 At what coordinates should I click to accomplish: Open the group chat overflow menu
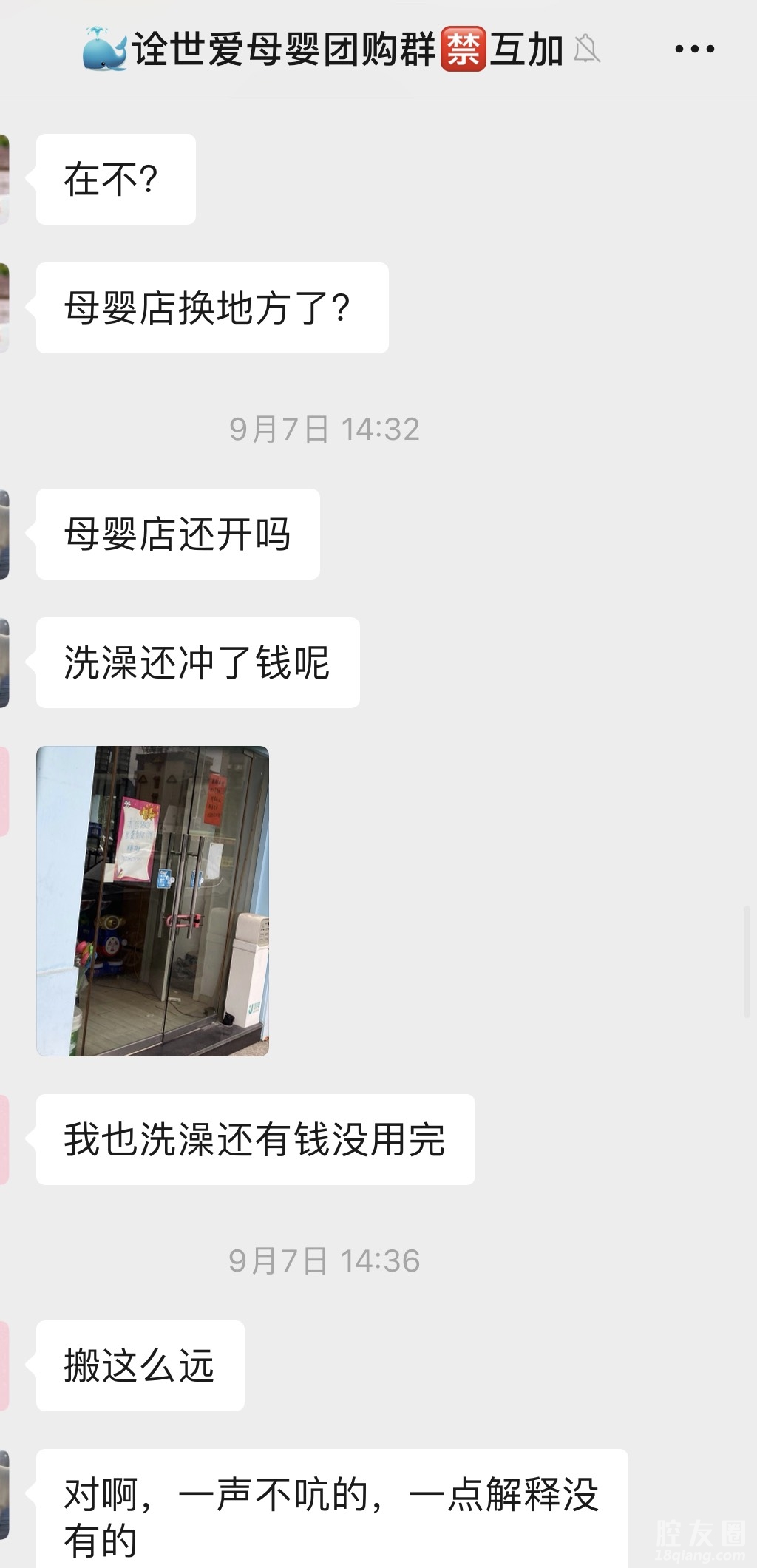click(694, 50)
